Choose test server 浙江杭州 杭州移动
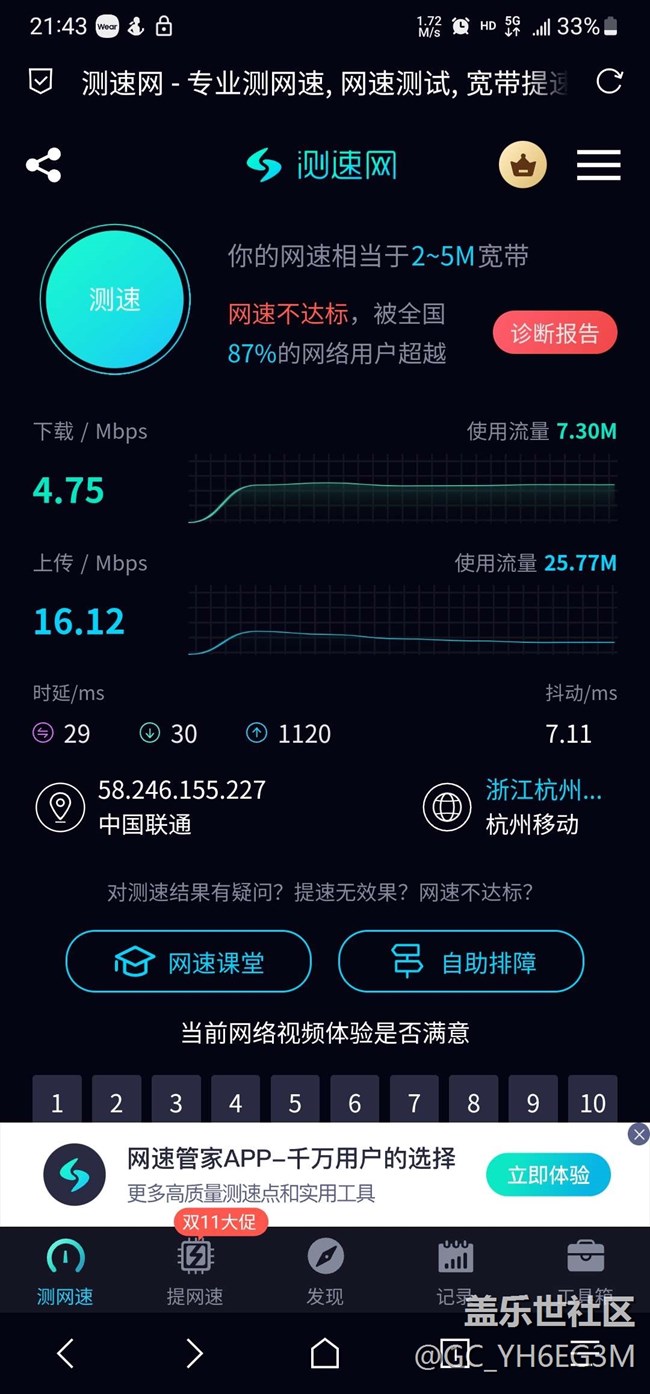The width and height of the screenshot is (650, 1394). click(513, 807)
